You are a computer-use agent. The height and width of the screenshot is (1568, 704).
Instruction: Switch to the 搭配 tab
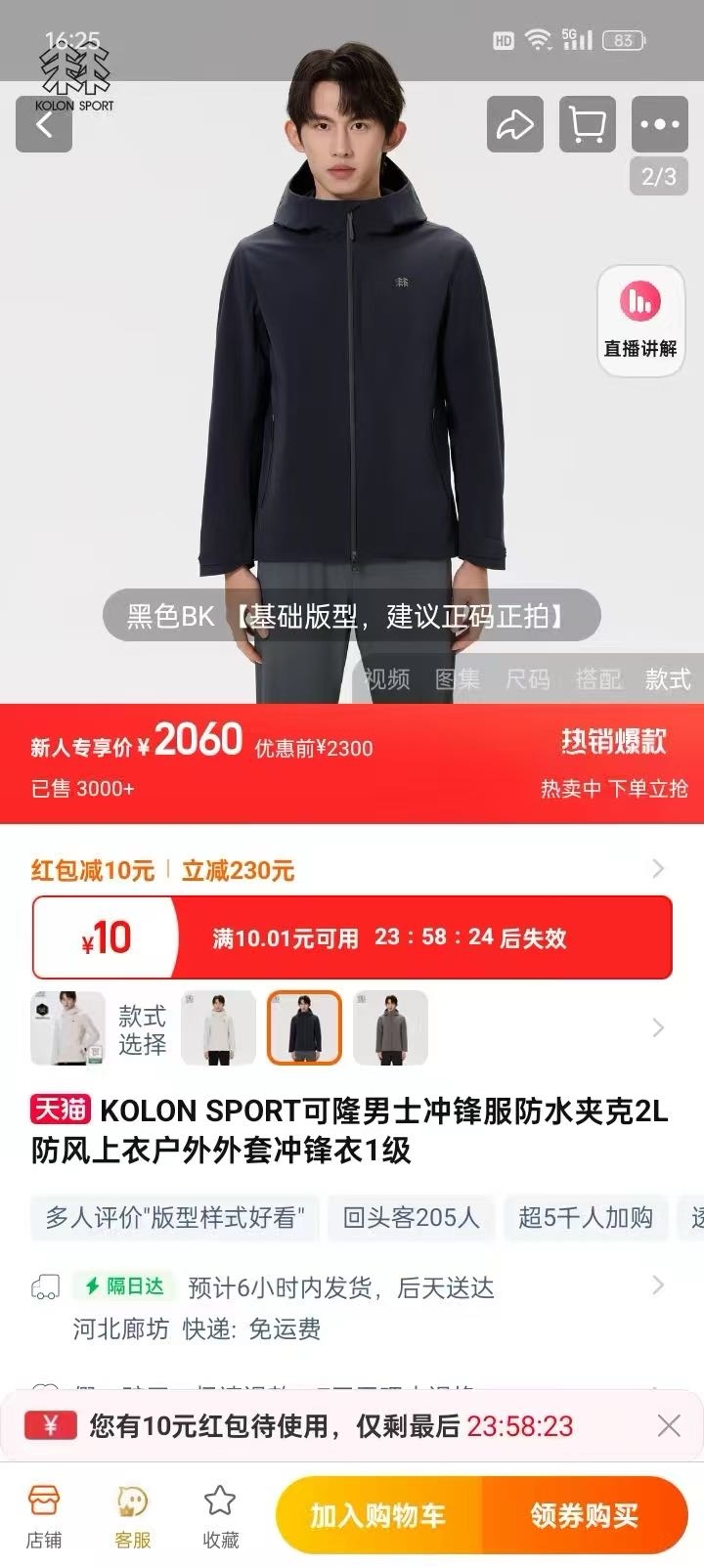click(x=598, y=678)
